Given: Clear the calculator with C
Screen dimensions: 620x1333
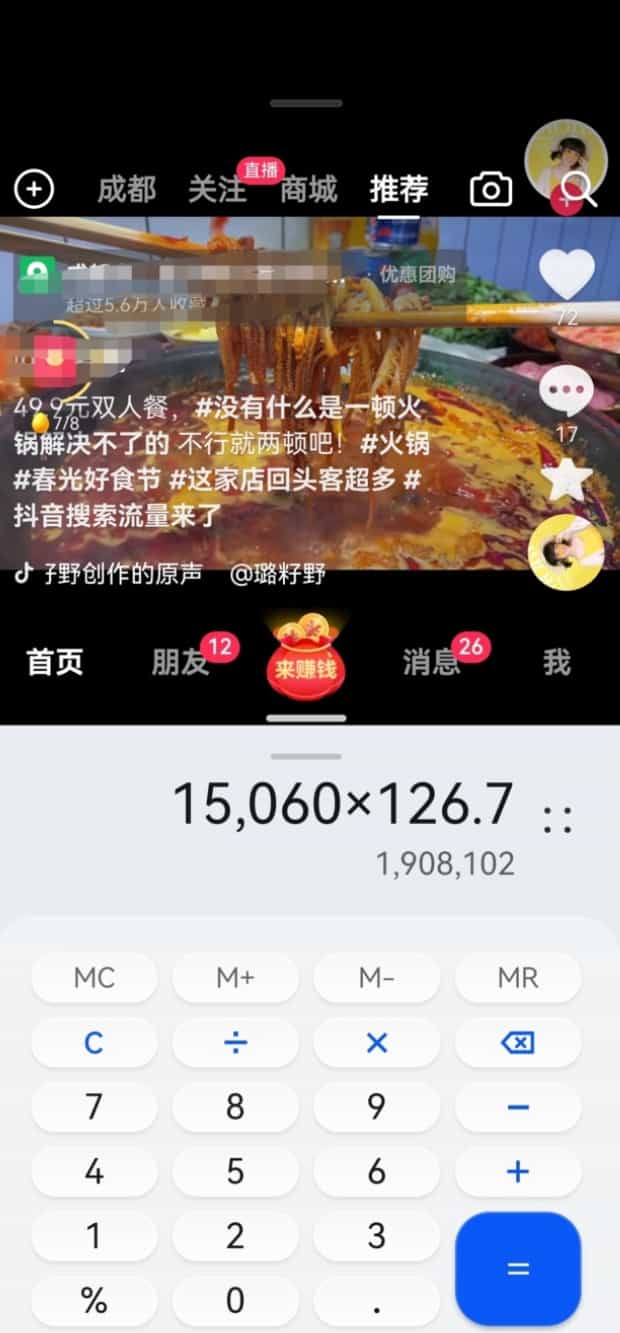Looking at the screenshot, I should (94, 1043).
